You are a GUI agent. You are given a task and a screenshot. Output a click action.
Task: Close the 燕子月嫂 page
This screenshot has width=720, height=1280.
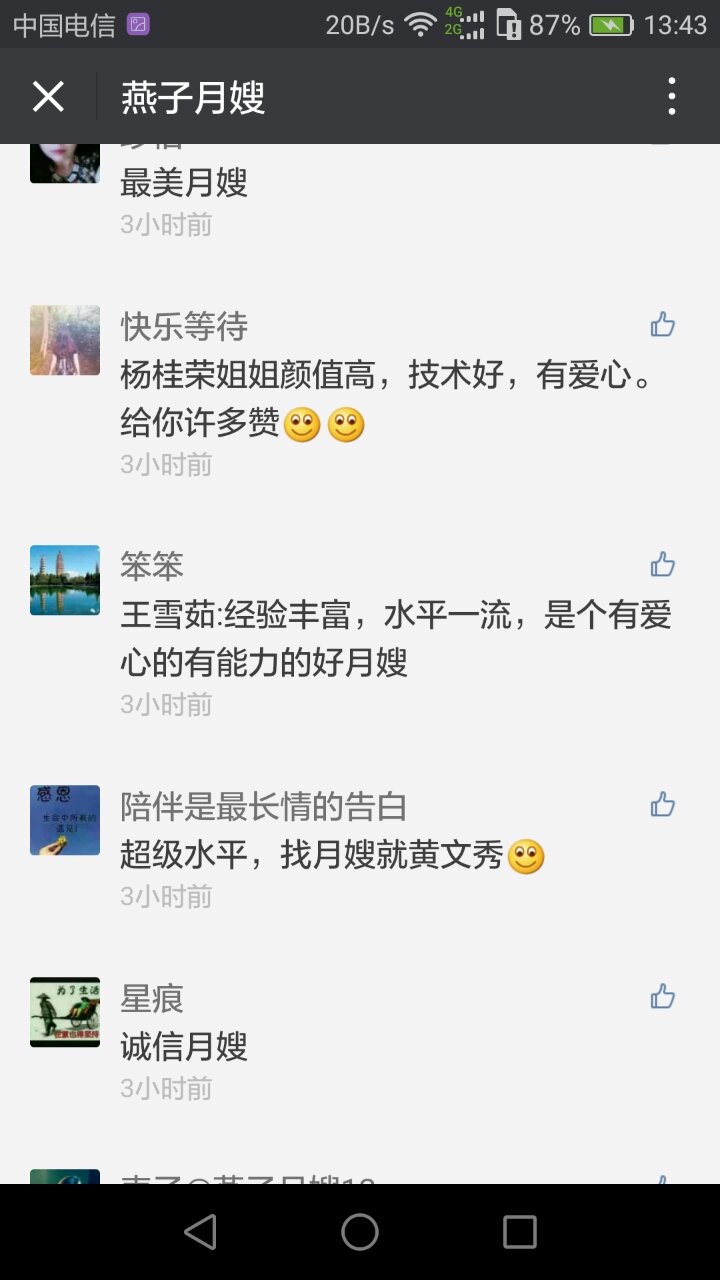pos(48,97)
